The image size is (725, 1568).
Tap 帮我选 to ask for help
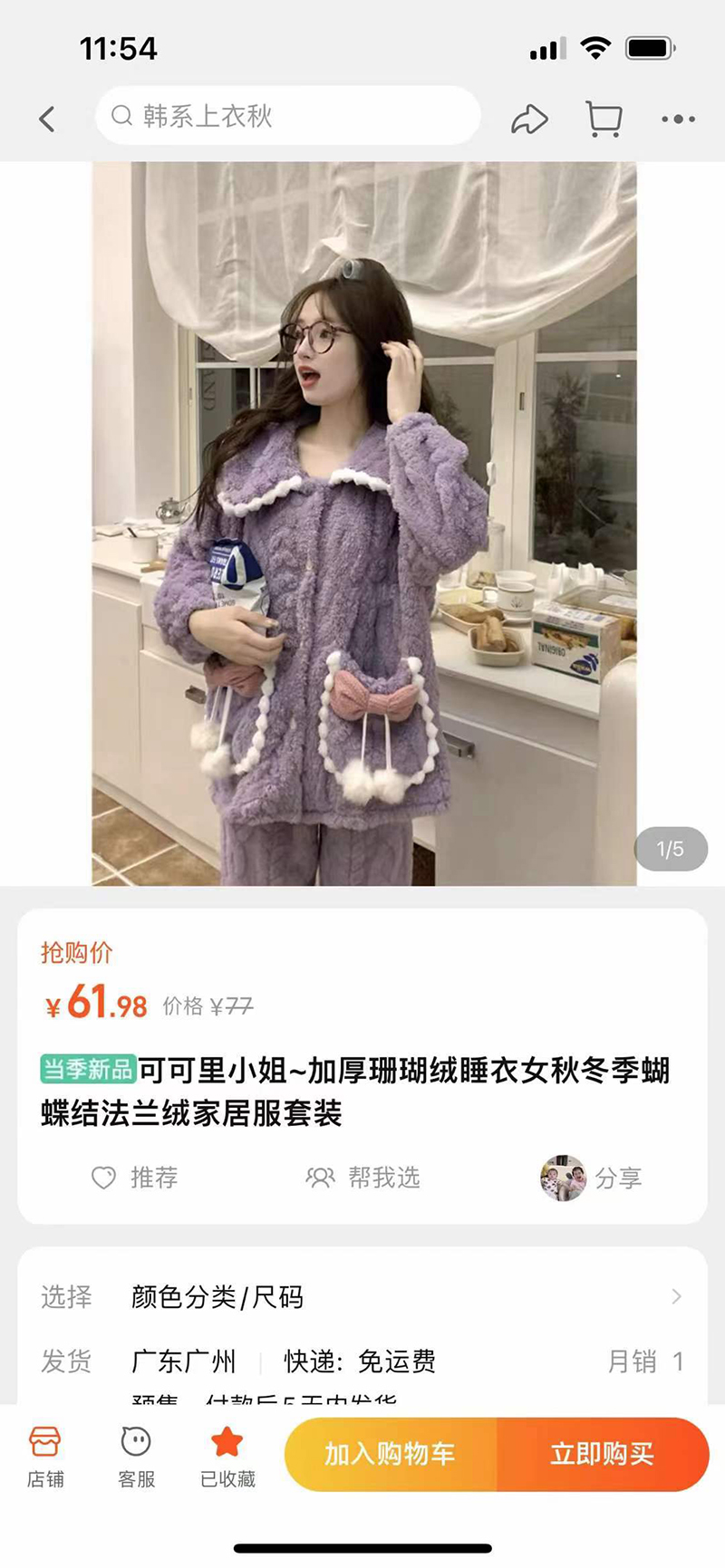point(363,1178)
